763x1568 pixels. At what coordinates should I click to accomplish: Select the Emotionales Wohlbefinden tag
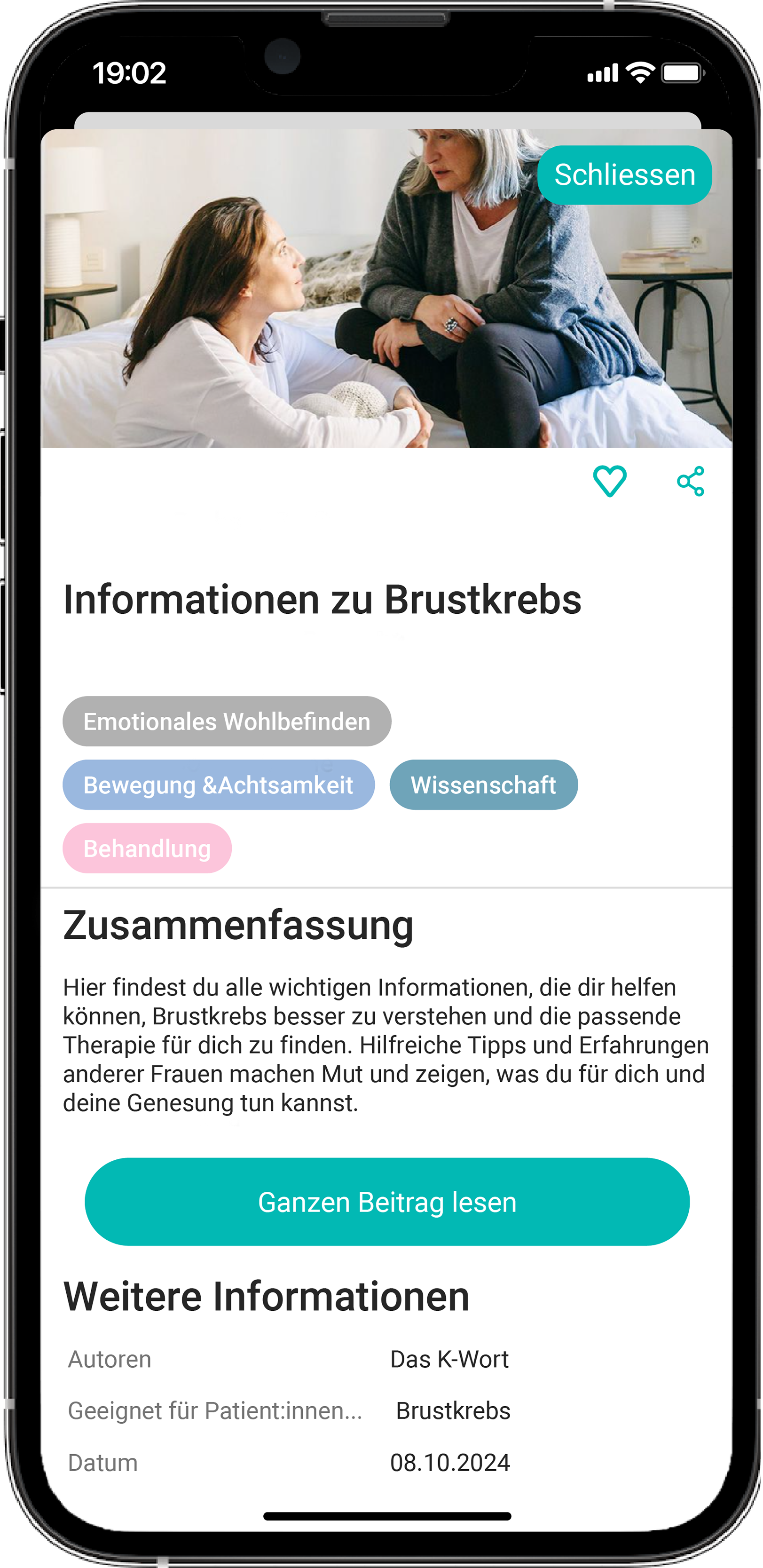pos(226,721)
